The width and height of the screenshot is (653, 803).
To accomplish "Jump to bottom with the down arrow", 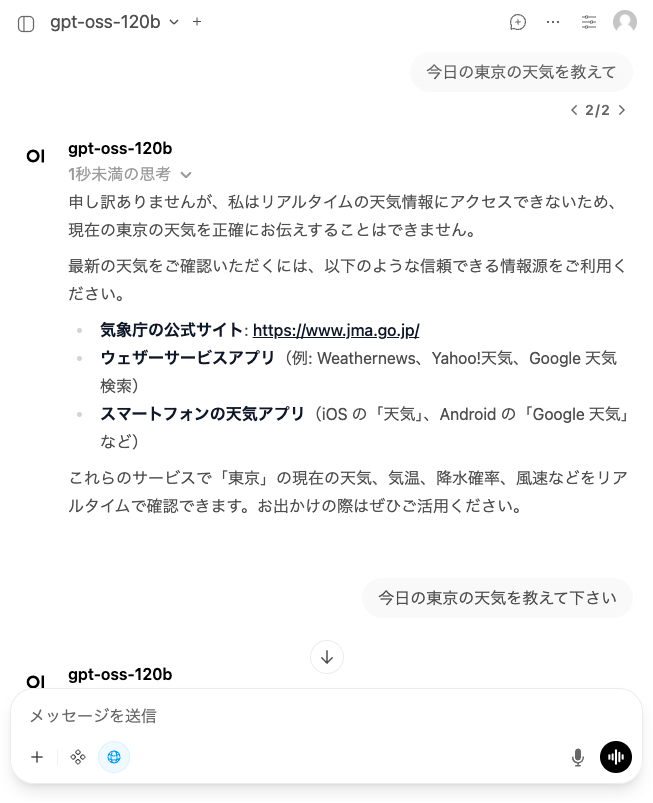I will point(327,657).
